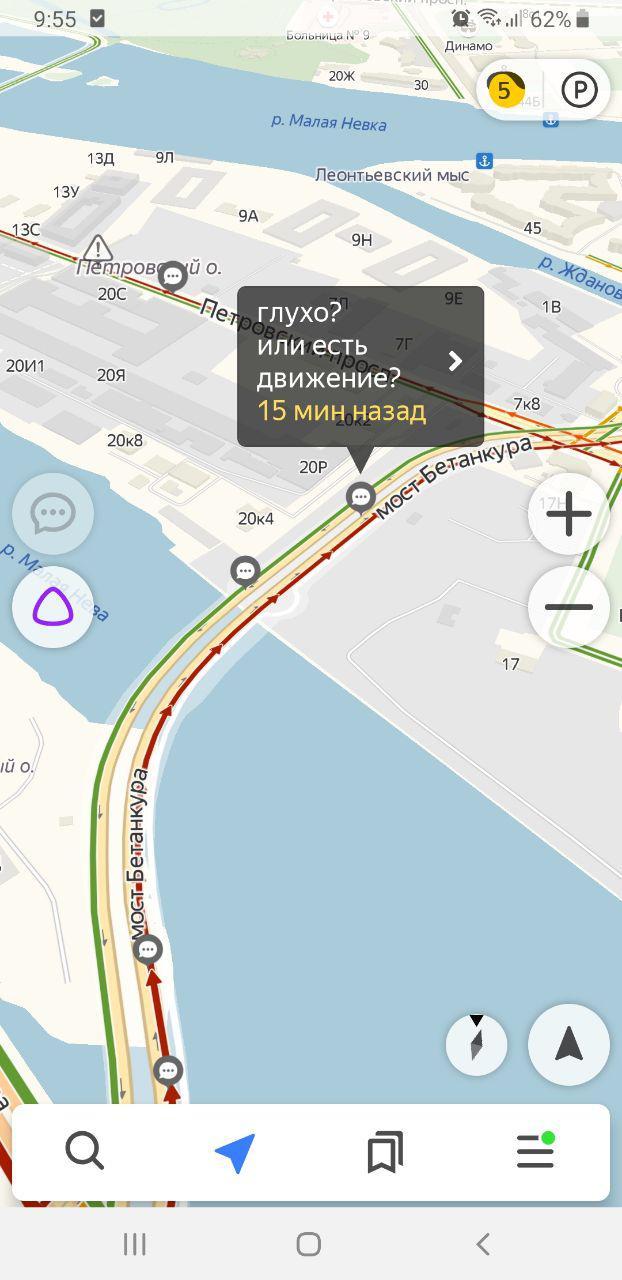
Task: Reset map orientation with the compass
Action: [476, 1044]
